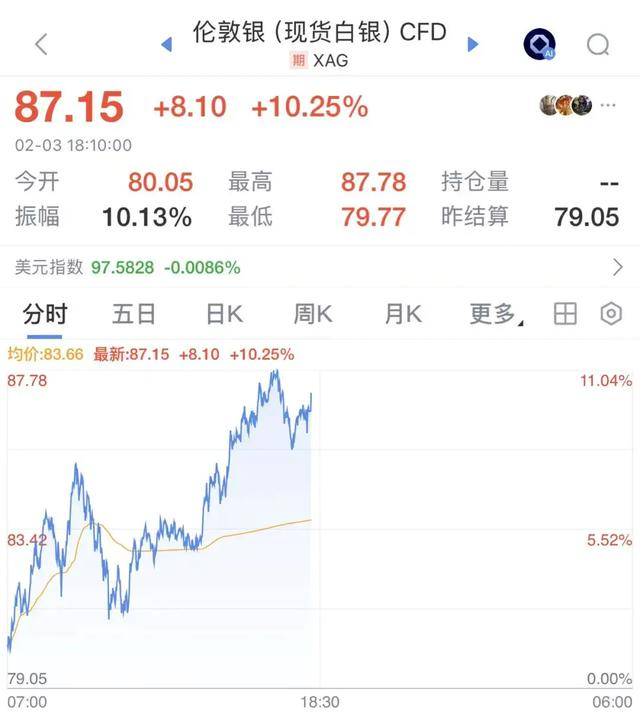Show the 周K chart
Screen dimensions: 640x716
(312, 314)
